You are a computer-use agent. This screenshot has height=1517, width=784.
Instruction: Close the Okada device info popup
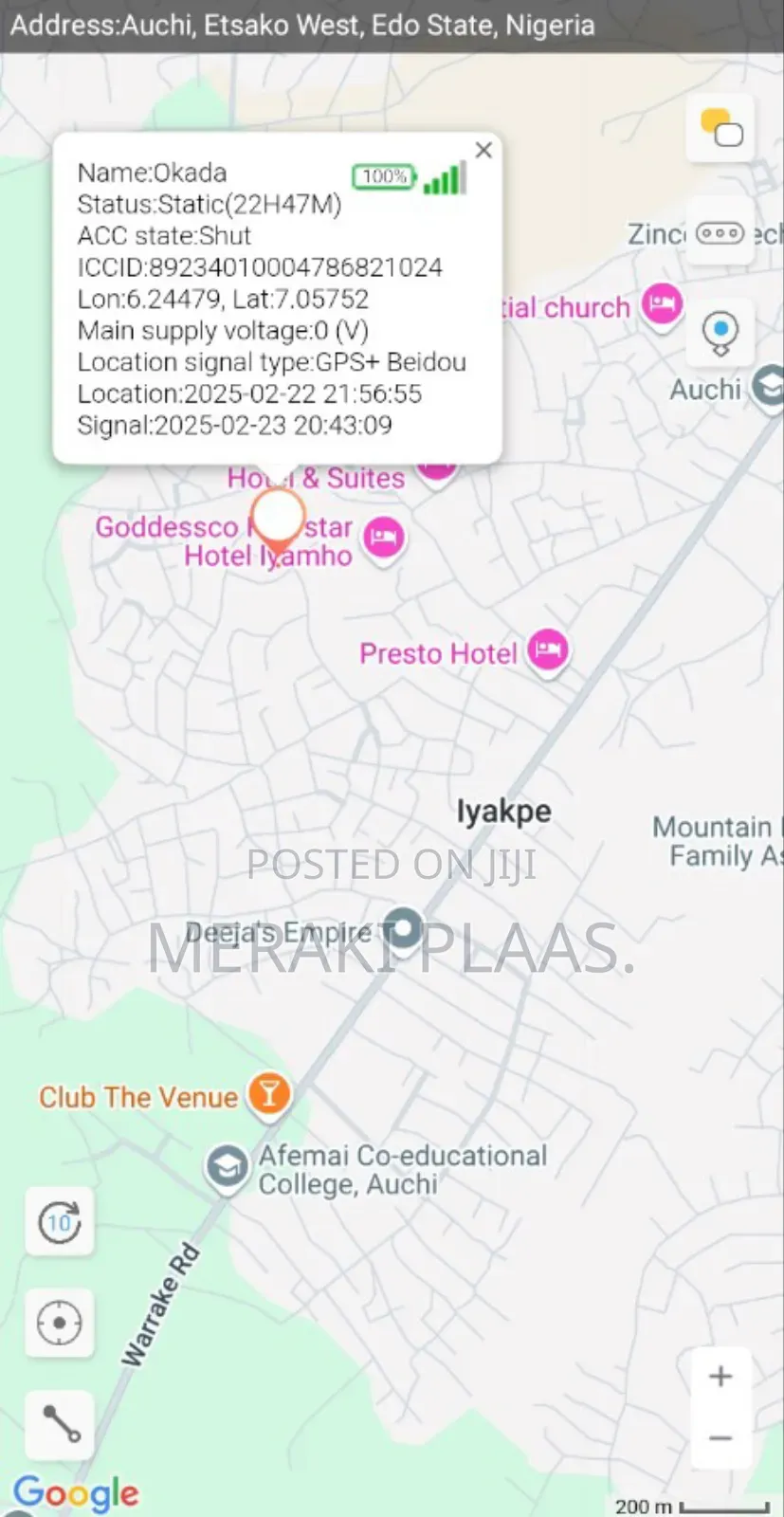[483, 150]
